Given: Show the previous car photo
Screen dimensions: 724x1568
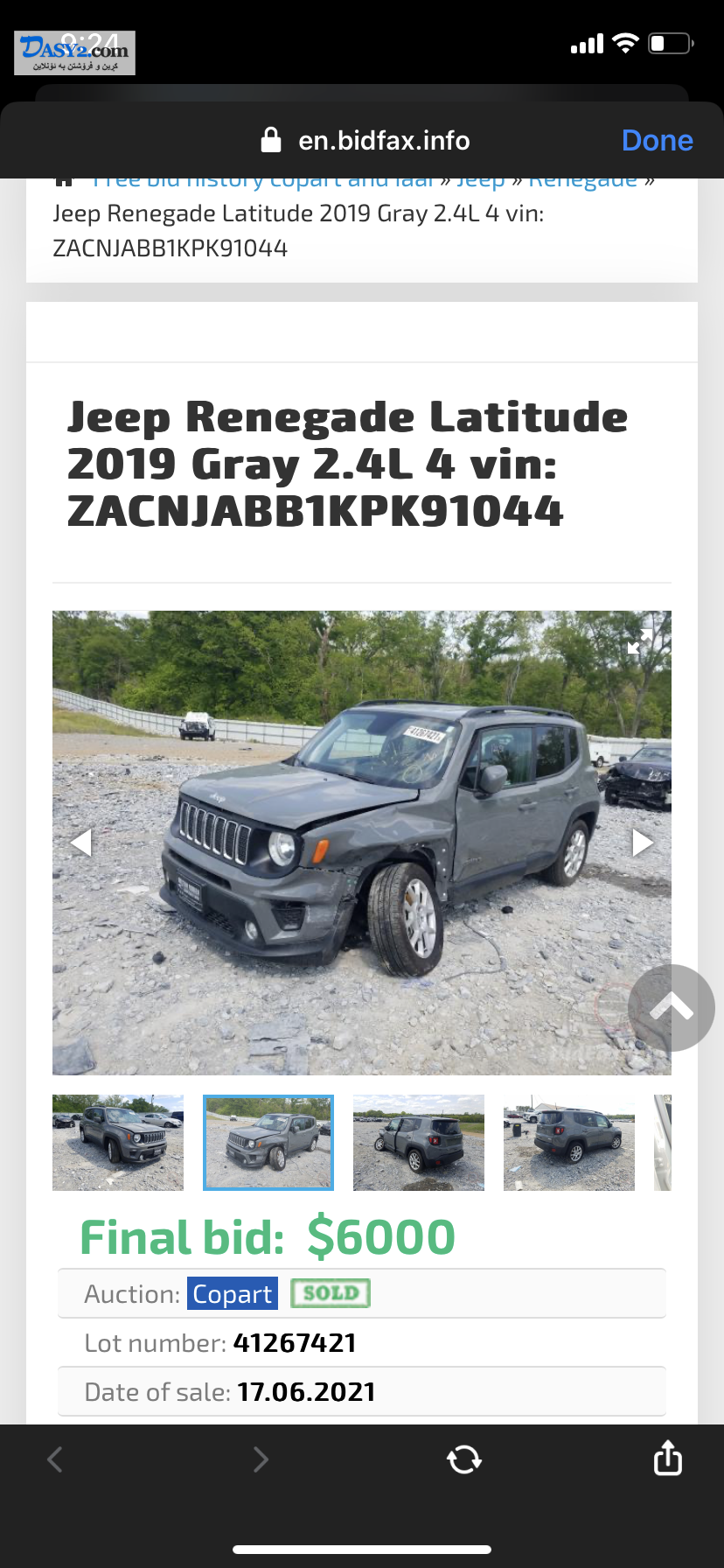Looking at the screenshot, I should click(x=80, y=842).
